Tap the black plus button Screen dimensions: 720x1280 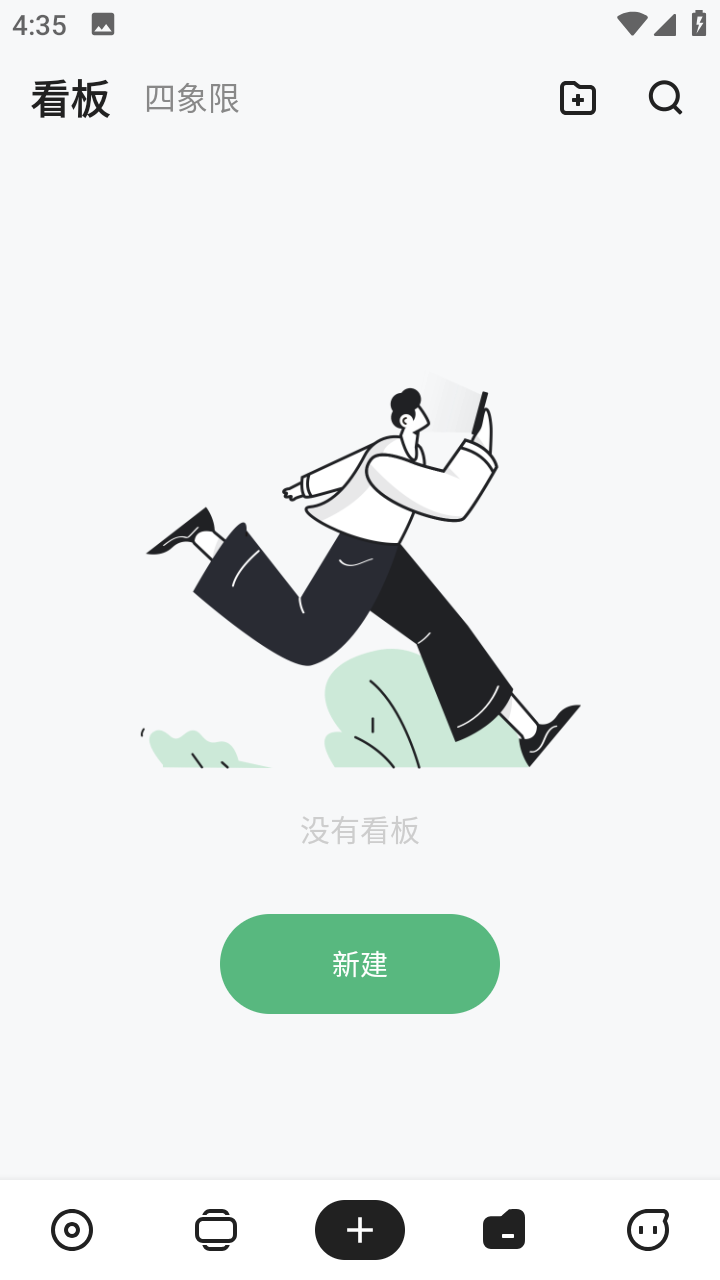point(360,1230)
